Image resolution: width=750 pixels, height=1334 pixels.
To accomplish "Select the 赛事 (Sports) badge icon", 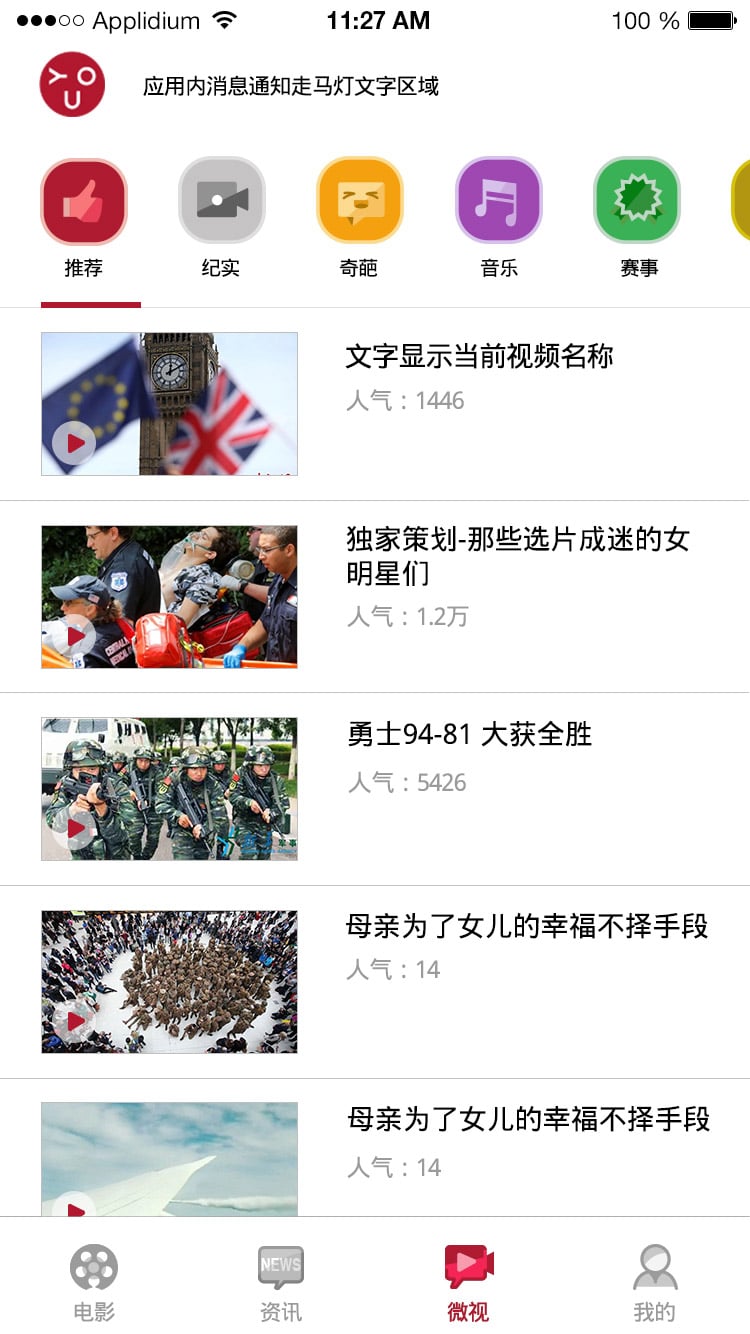I will (637, 200).
